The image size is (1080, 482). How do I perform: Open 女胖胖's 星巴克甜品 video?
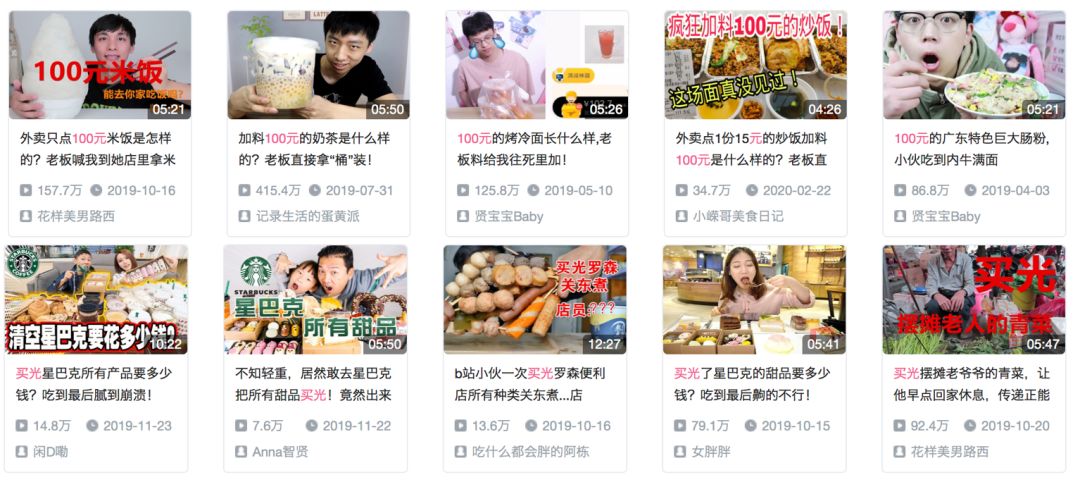[x=754, y=300]
